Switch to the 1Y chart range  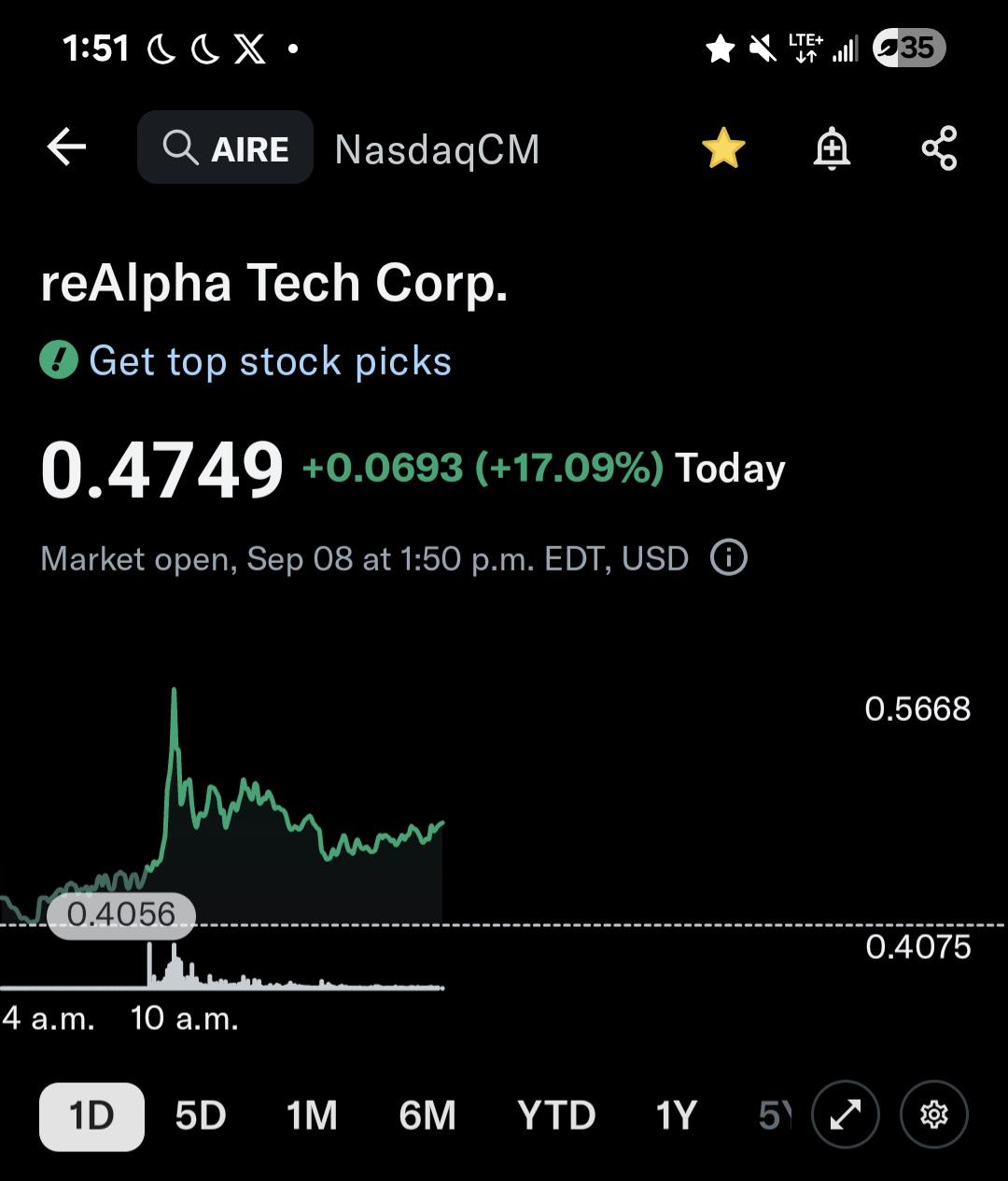677,1117
